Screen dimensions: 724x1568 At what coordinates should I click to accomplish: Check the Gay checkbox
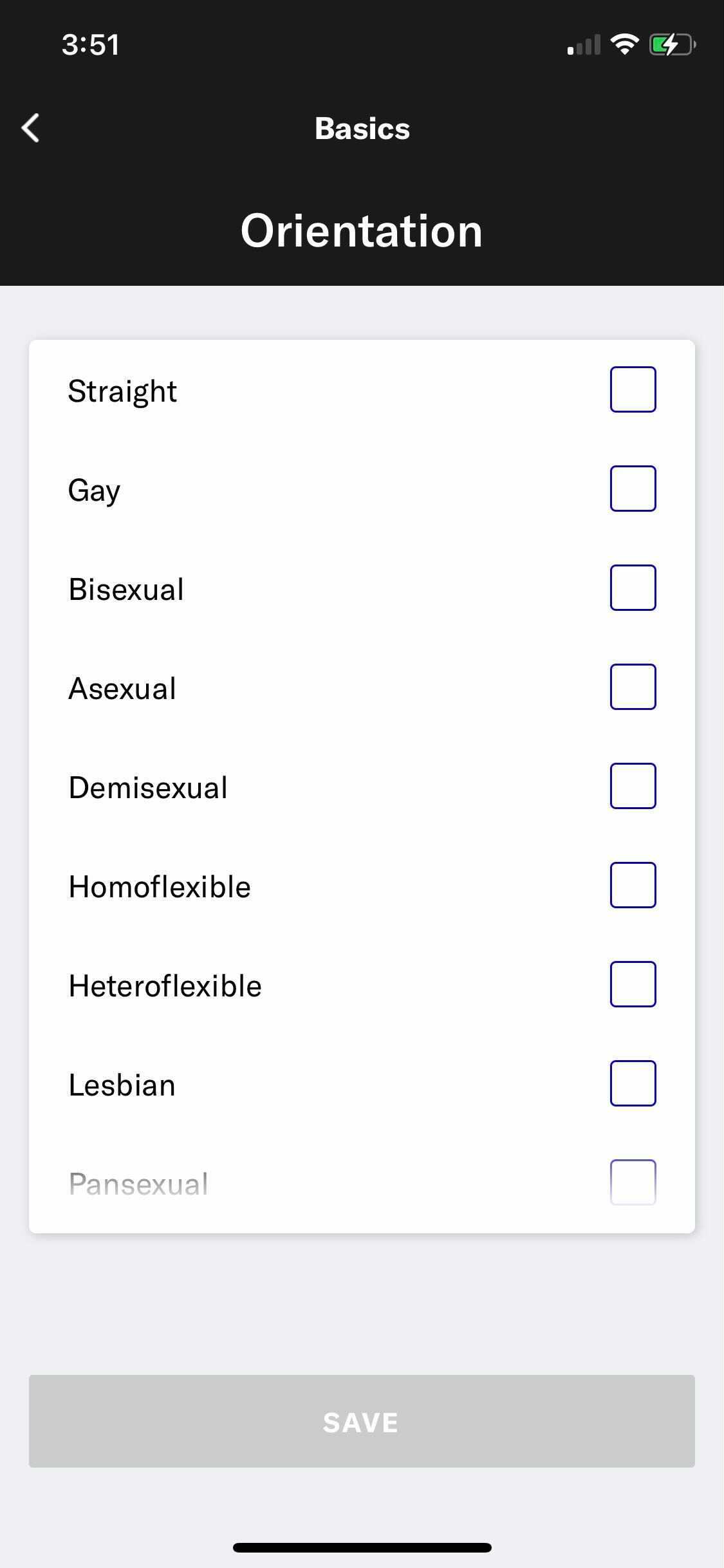point(633,487)
